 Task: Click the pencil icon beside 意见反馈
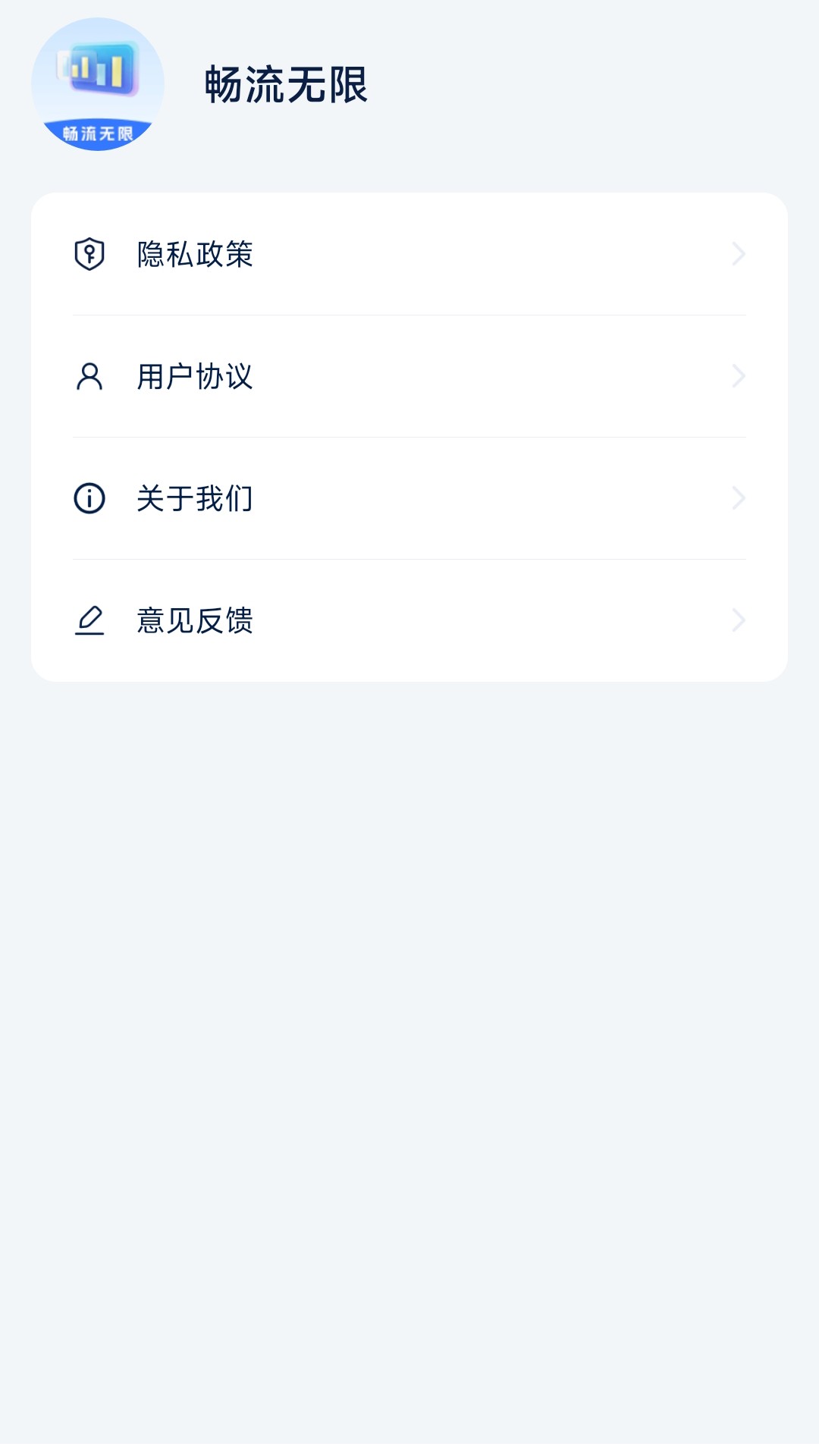pyautogui.click(x=90, y=620)
